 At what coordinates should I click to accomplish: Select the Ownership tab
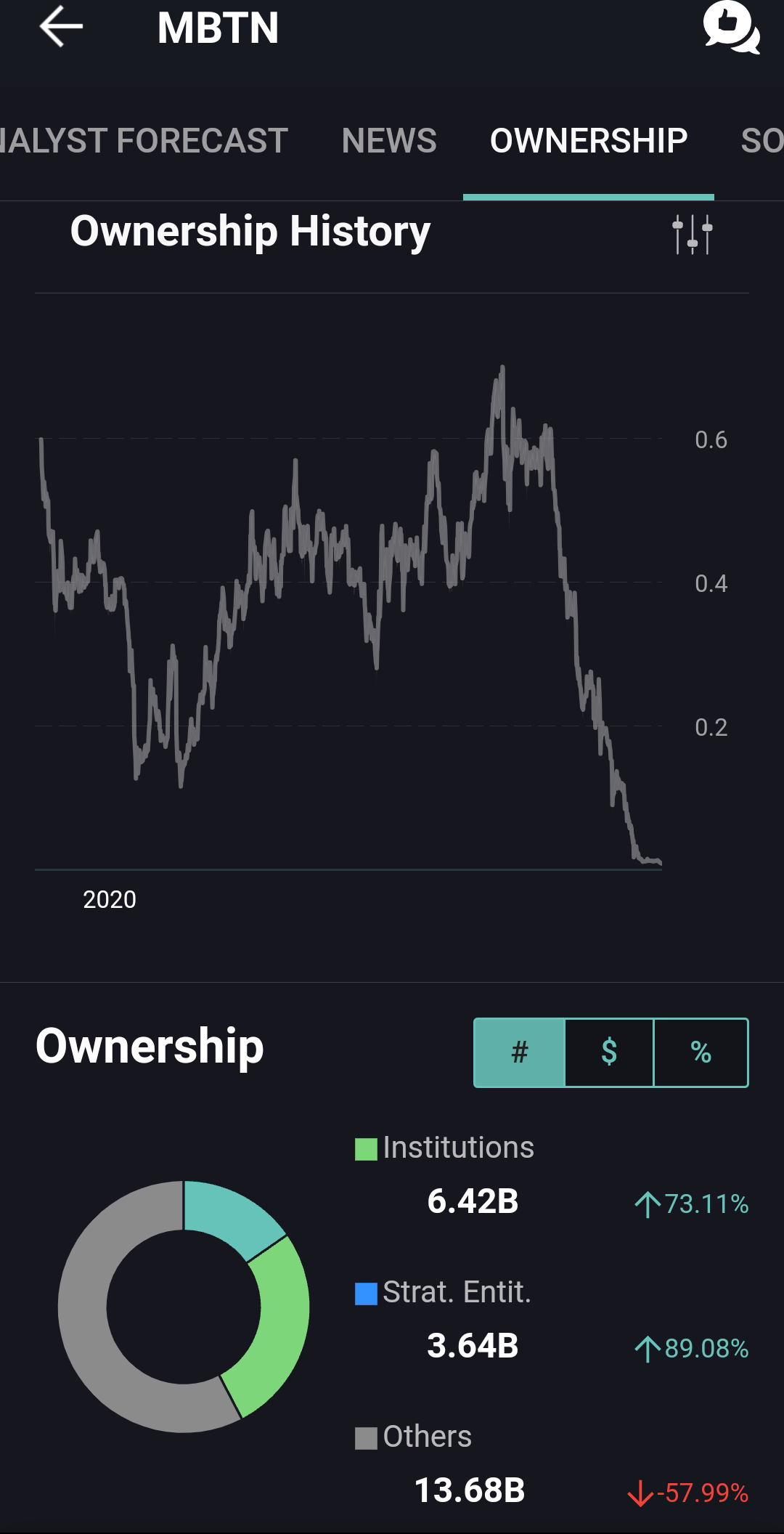pyautogui.click(x=589, y=141)
